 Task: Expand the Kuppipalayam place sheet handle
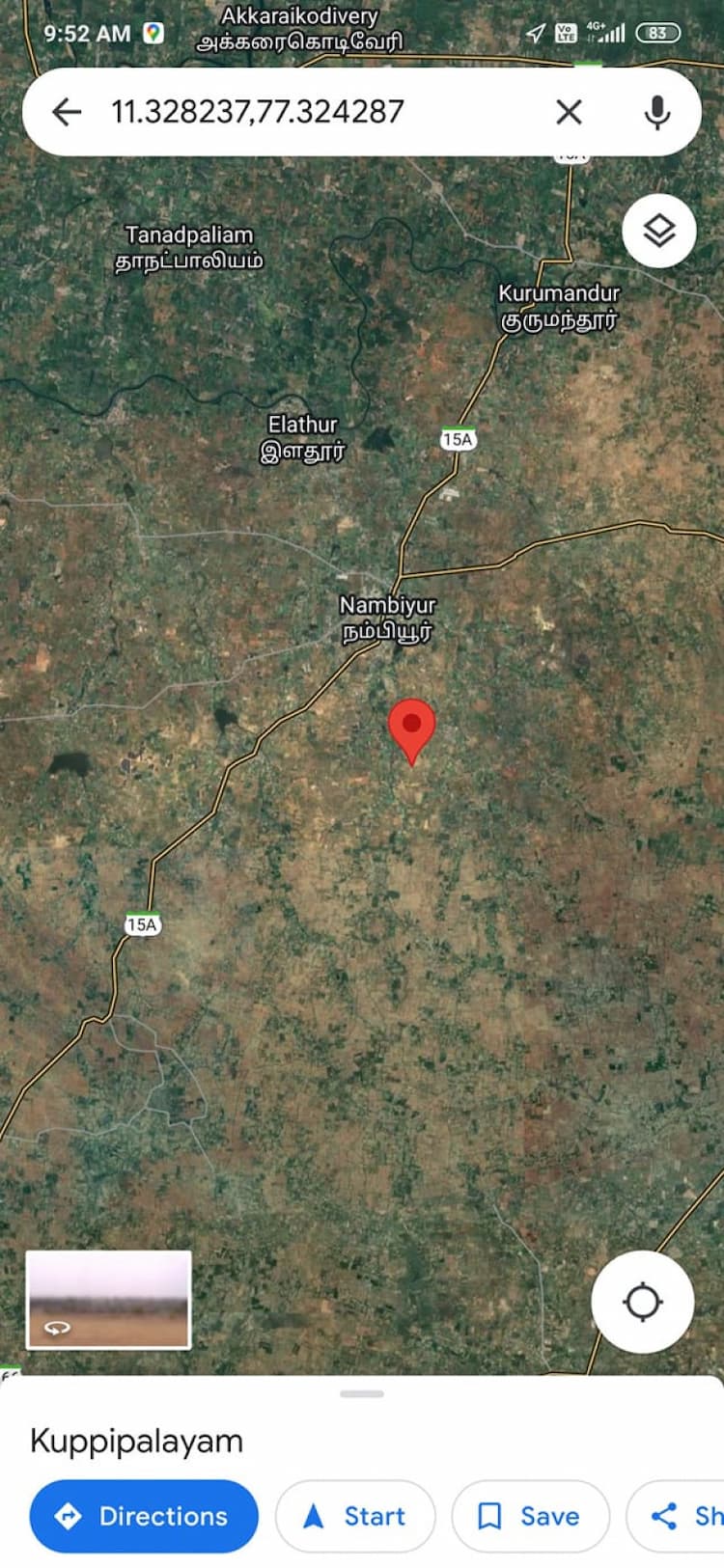[362, 1393]
